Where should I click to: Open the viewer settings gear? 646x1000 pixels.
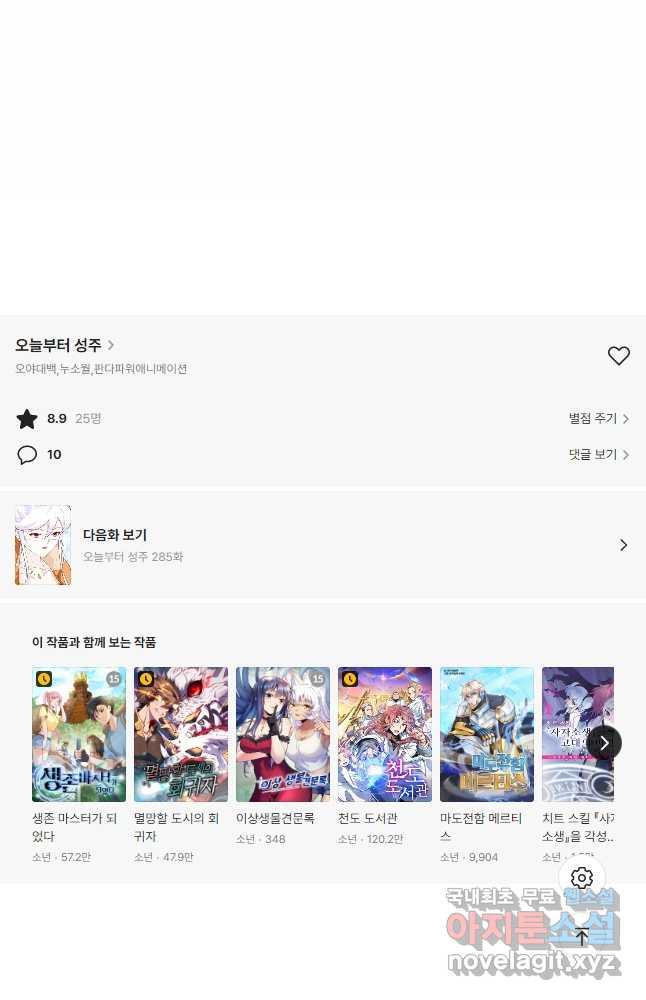click(x=582, y=878)
